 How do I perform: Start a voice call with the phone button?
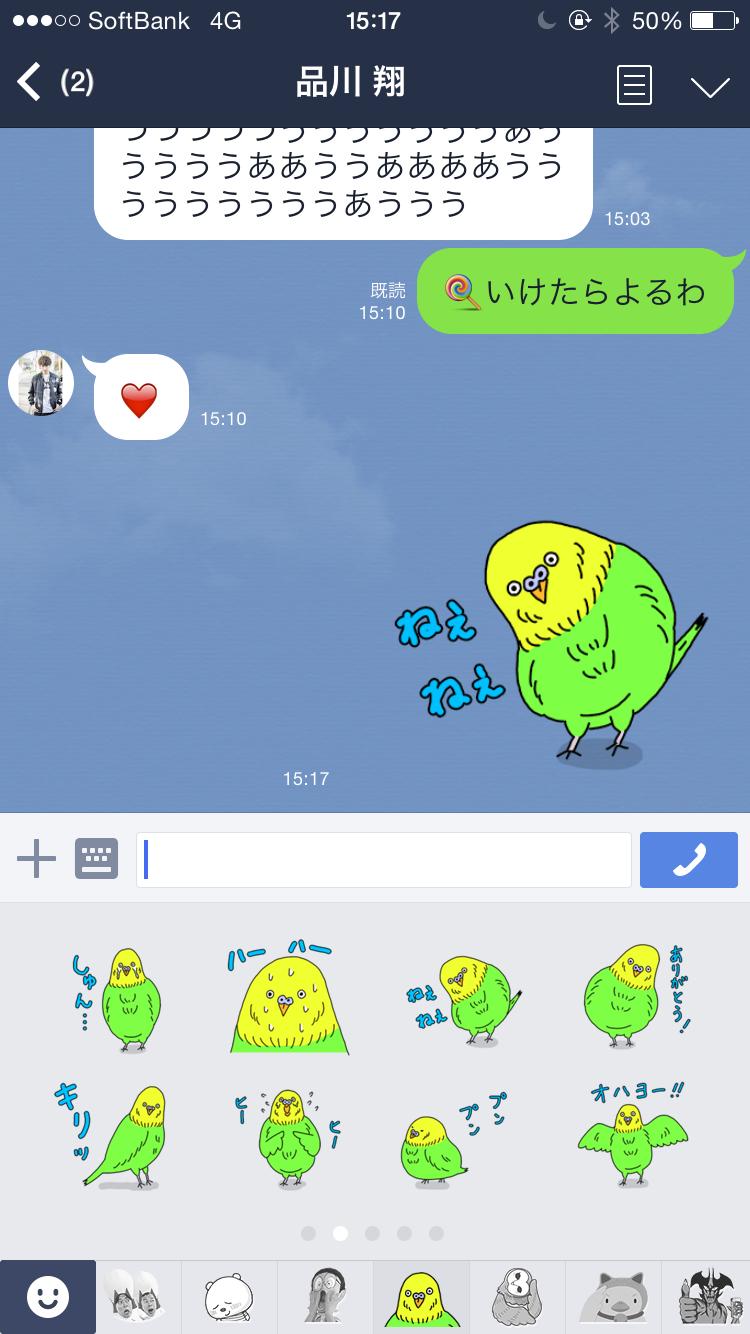coord(688,859)
